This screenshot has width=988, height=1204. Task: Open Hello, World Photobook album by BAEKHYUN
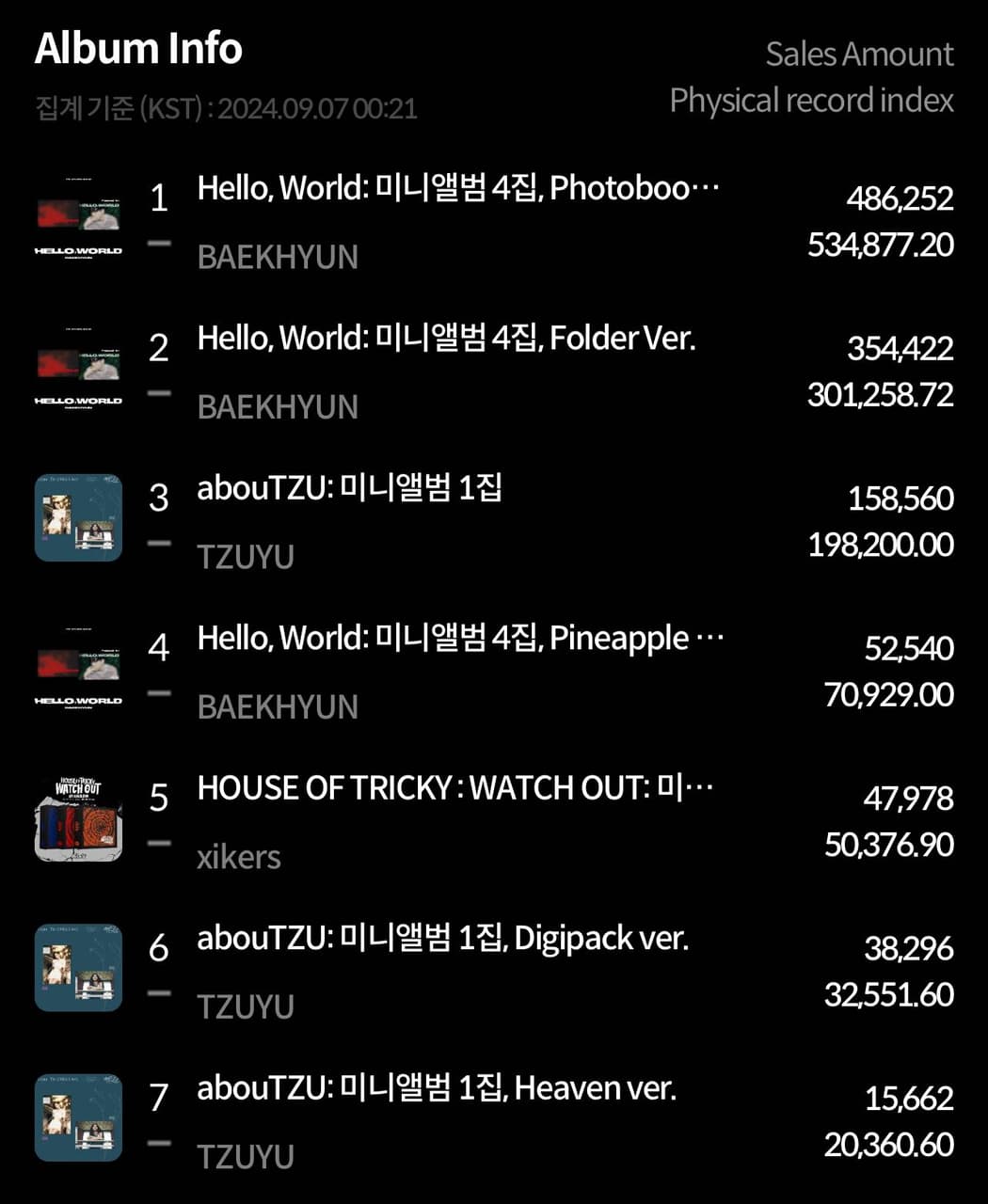pos(457,189)
